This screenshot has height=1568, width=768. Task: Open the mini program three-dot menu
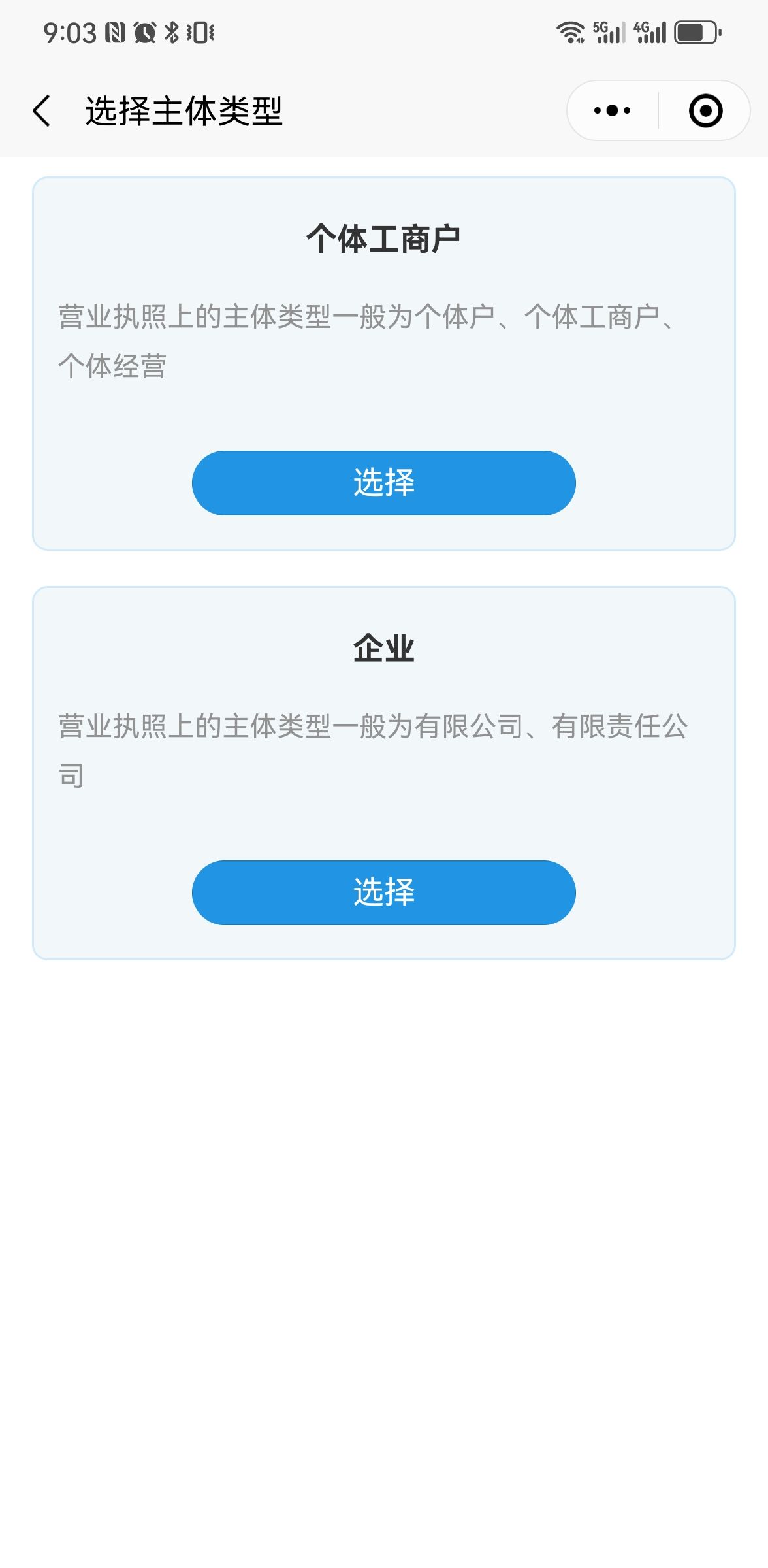point(612,110)
